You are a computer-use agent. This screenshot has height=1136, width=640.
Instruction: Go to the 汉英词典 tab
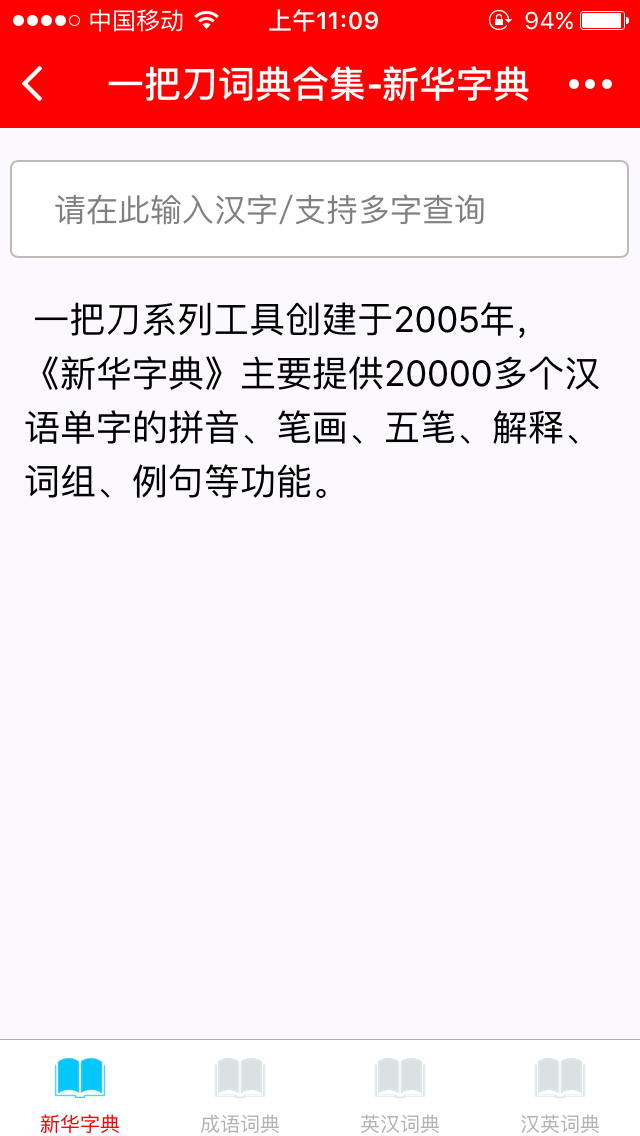(x=560, y=1092)
